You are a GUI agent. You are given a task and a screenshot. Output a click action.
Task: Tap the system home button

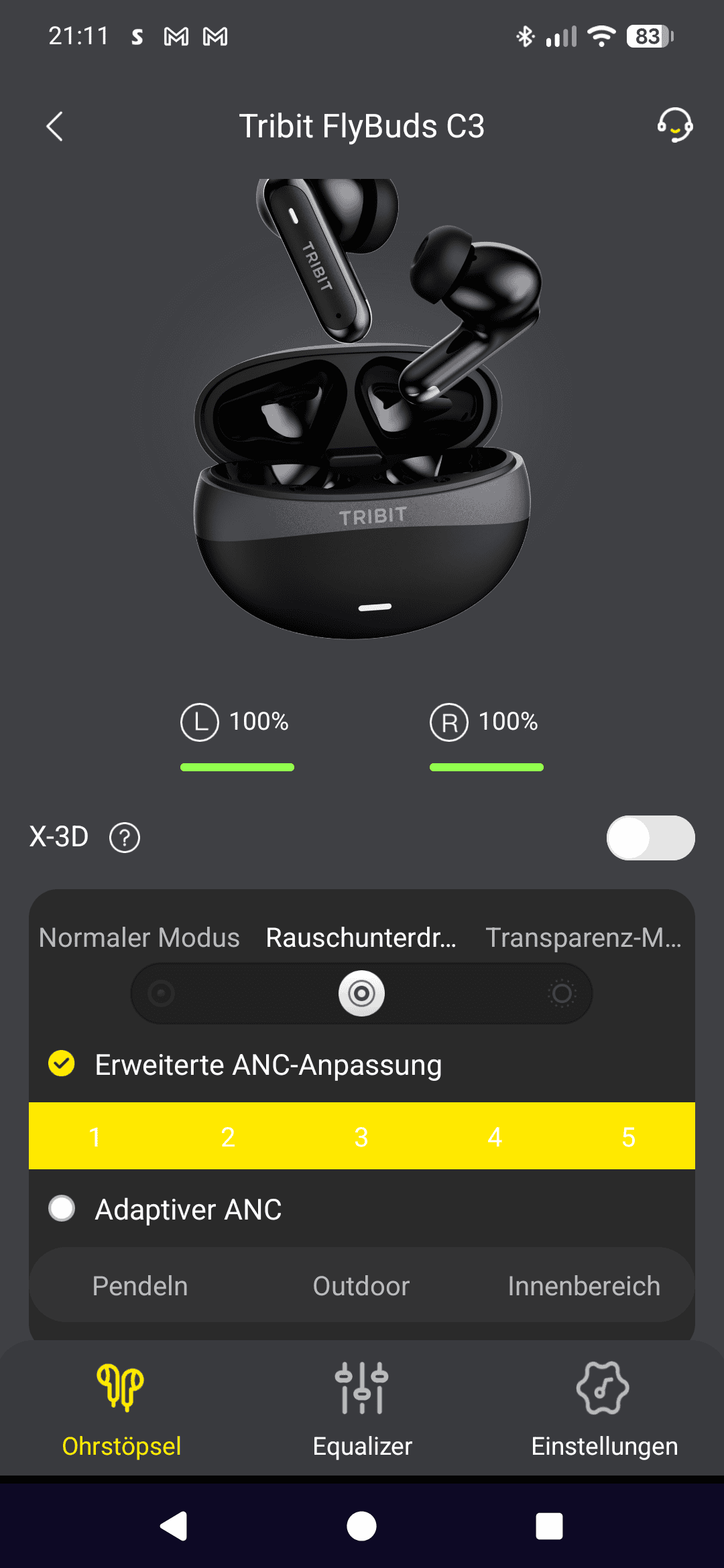click(x=361, y=1526)
